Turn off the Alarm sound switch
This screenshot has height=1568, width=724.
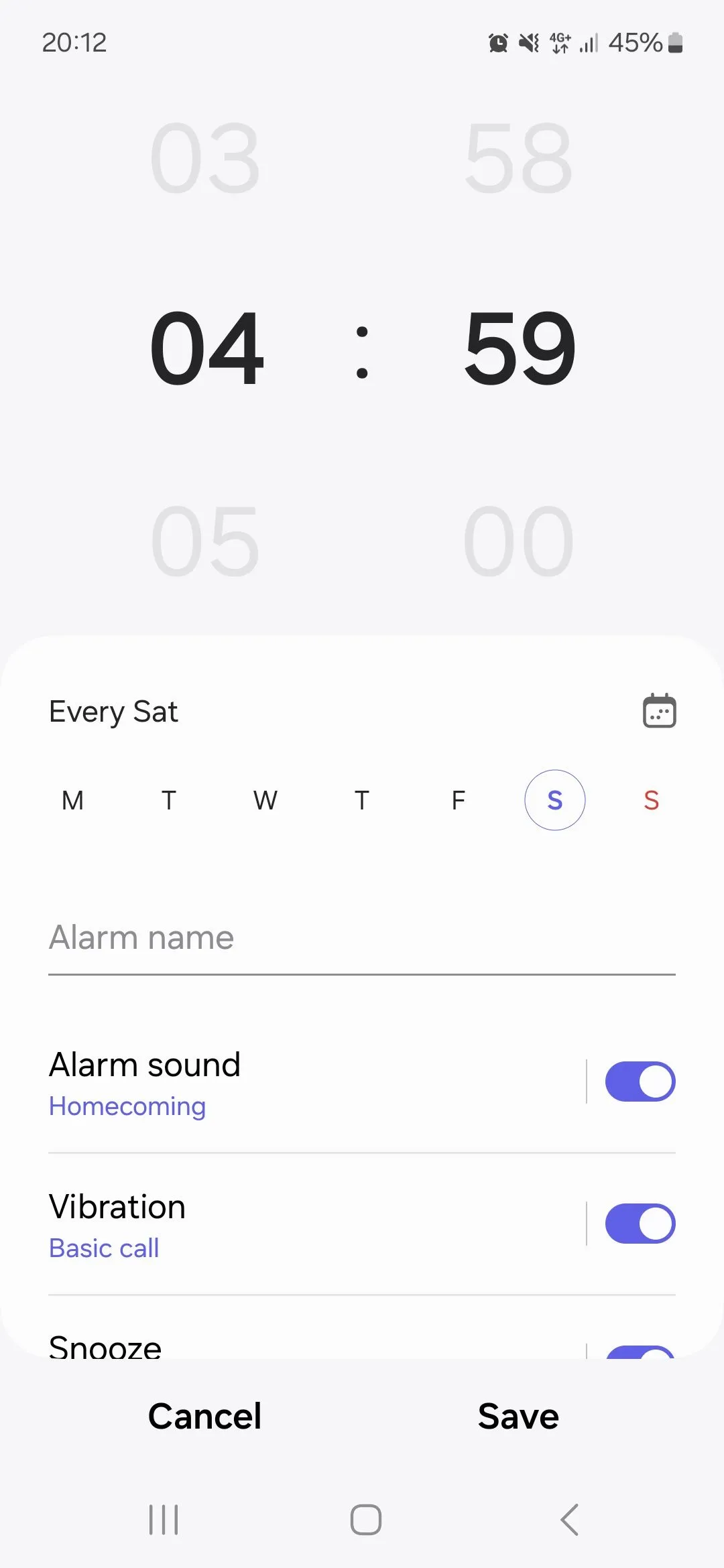coord(640,1082)
